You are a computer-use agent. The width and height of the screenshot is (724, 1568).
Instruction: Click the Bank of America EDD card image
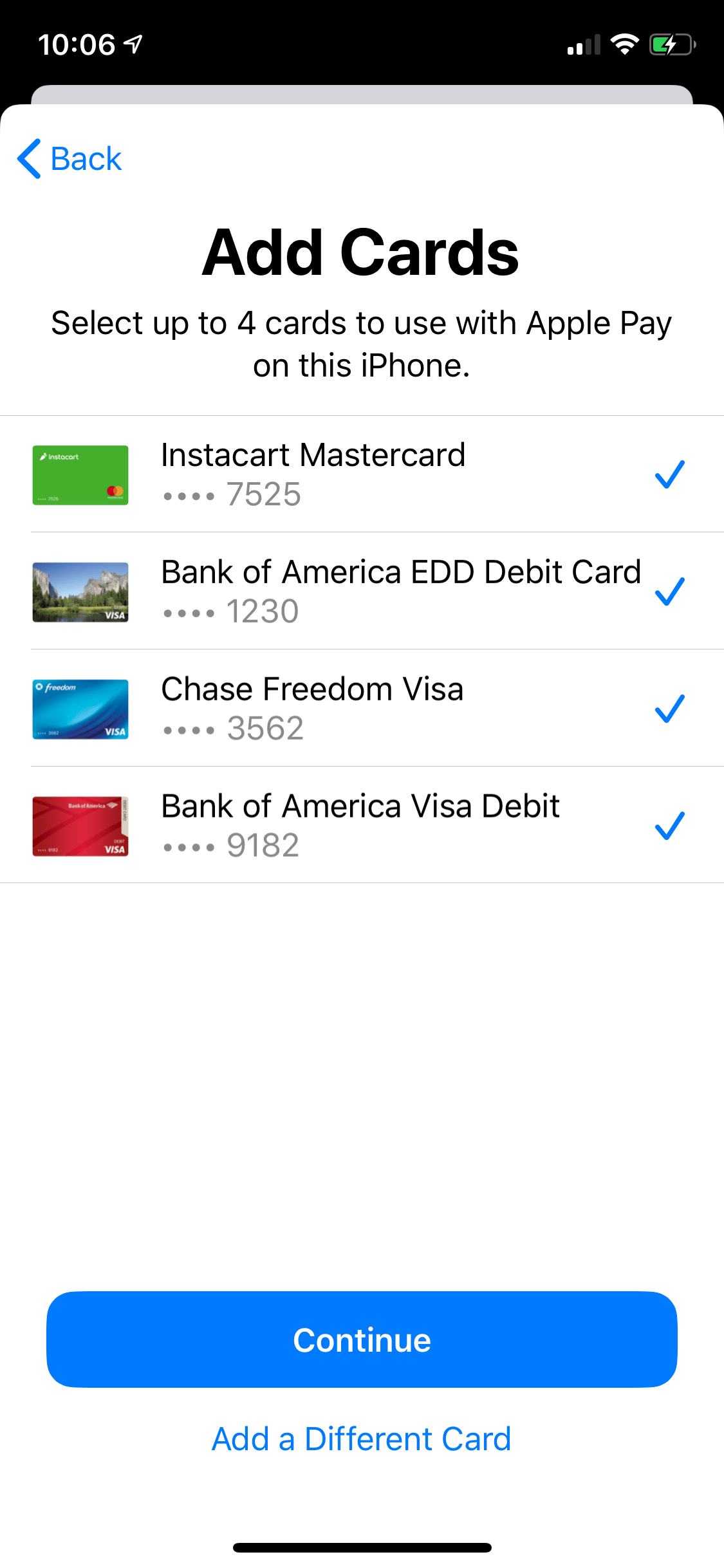click(80, 592)
